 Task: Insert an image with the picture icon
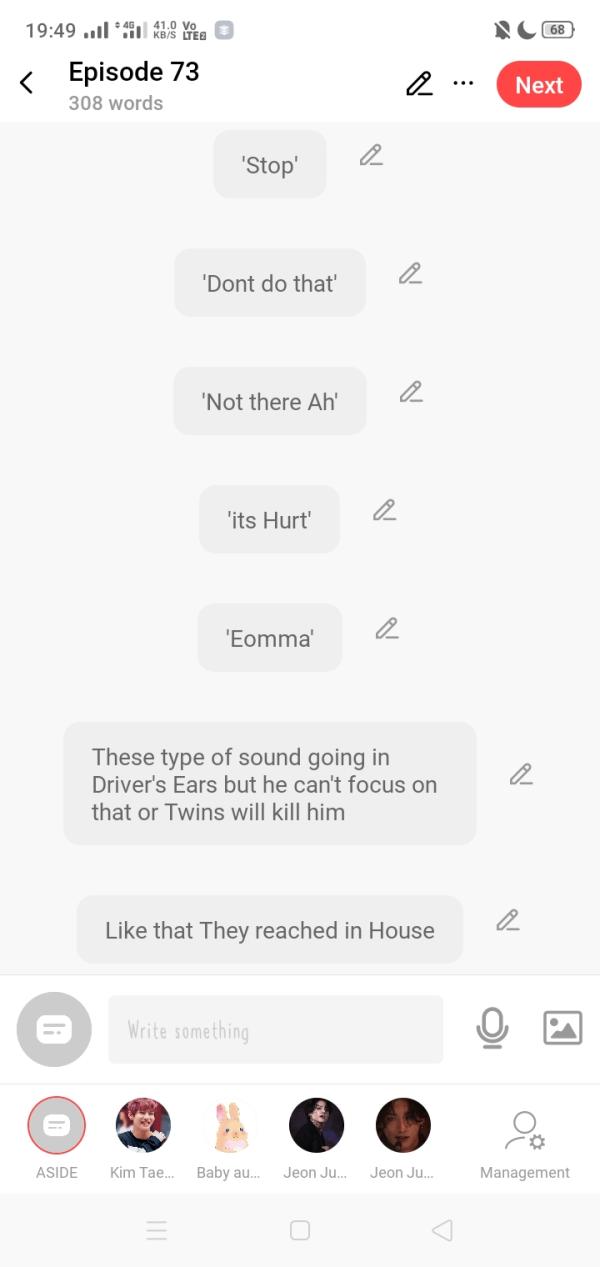tap(562, 1028)
